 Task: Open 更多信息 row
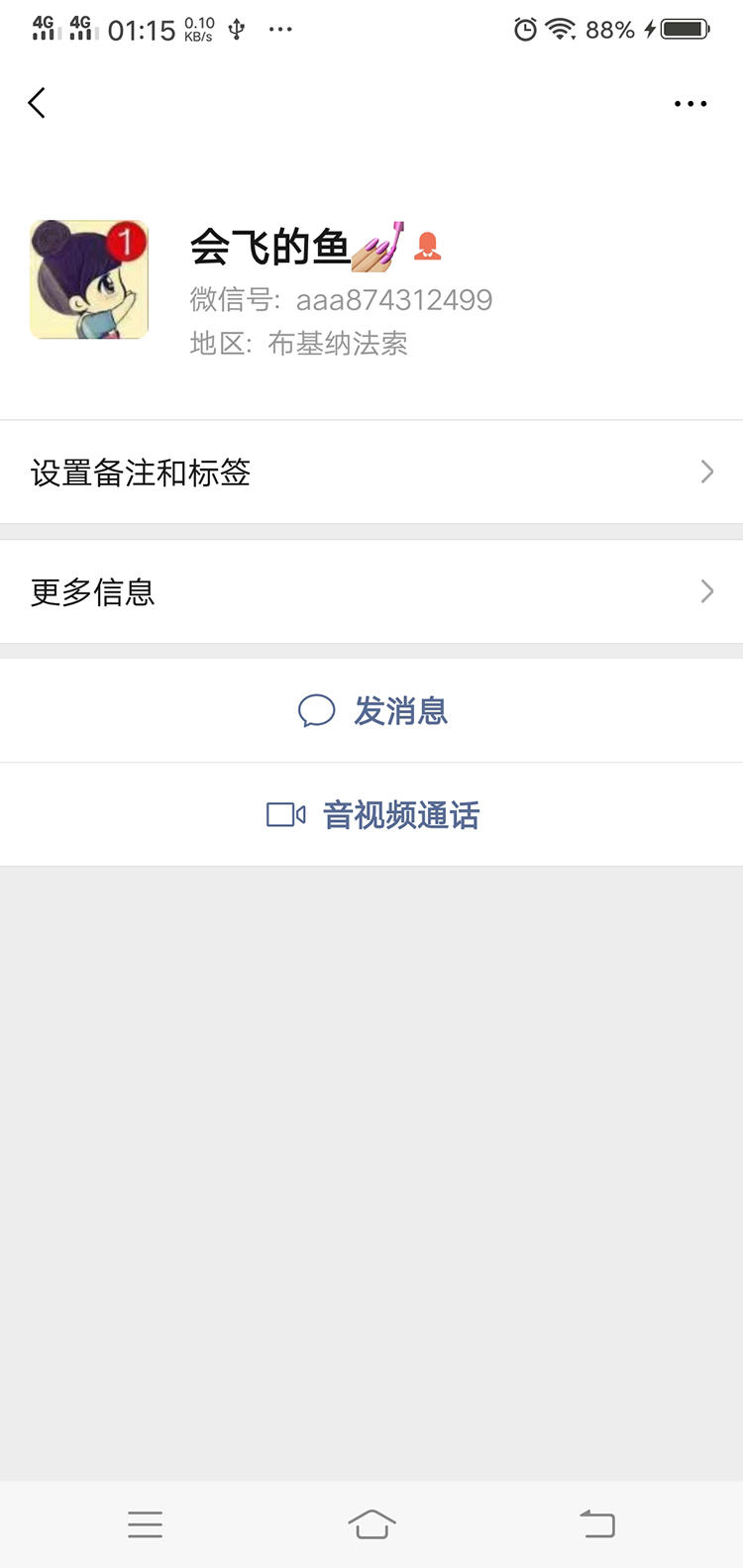371,592
